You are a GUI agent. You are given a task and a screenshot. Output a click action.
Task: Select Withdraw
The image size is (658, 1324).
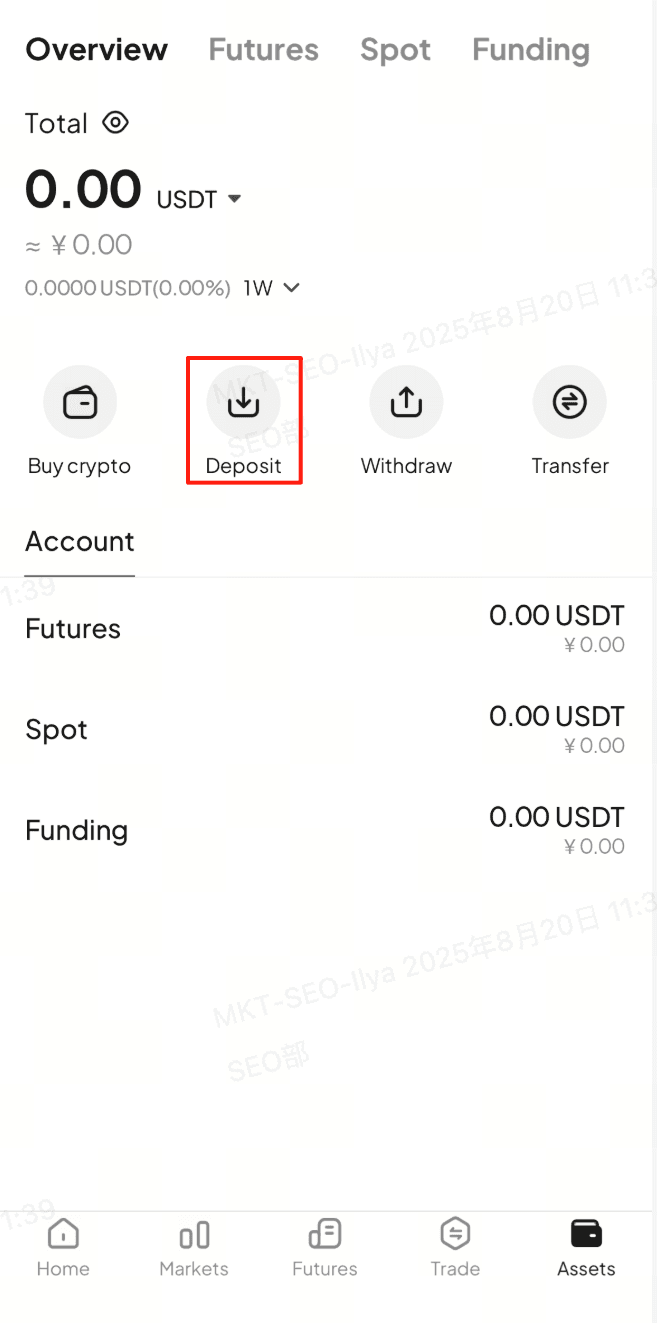[x=406, y=420]
